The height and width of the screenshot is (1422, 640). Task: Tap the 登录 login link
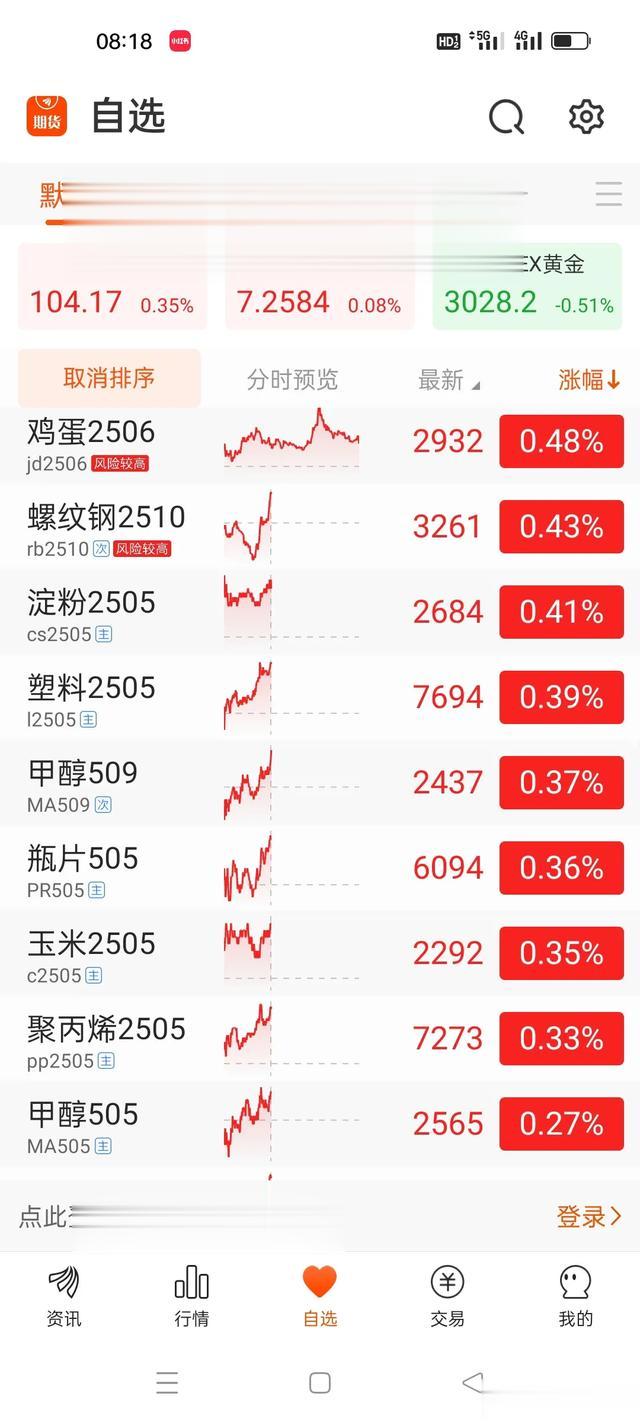589,1217
